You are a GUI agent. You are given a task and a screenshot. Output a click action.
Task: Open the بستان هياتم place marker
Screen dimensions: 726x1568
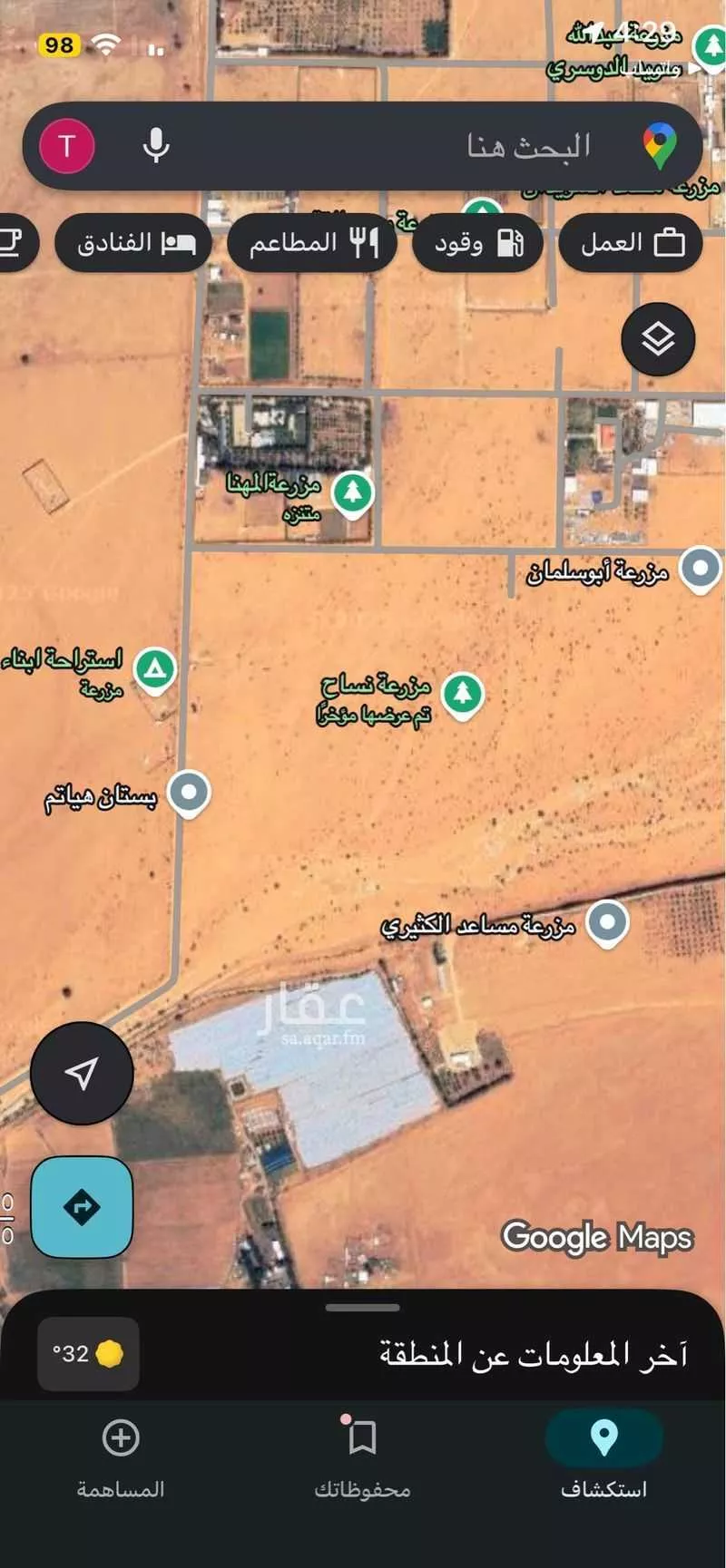pos(189,792)
